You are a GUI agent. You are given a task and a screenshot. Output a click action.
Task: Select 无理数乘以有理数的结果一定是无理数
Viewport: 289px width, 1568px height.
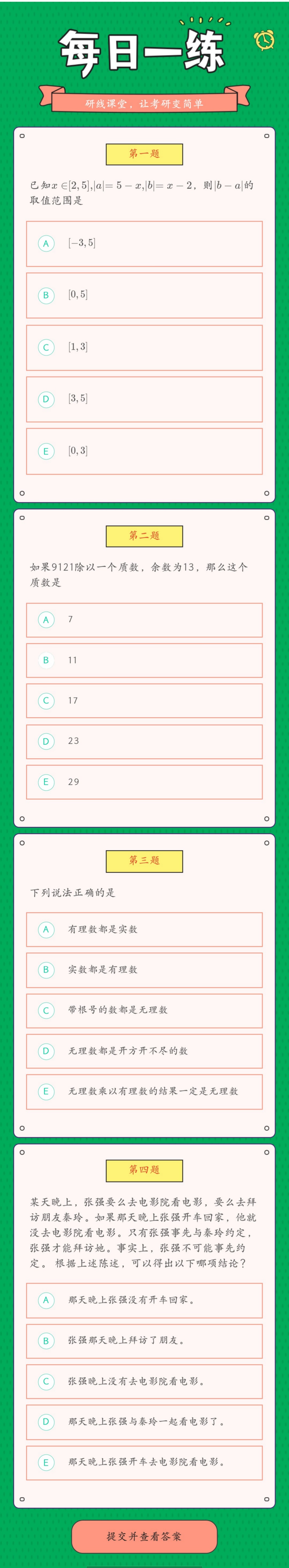tap(144, 1091)
